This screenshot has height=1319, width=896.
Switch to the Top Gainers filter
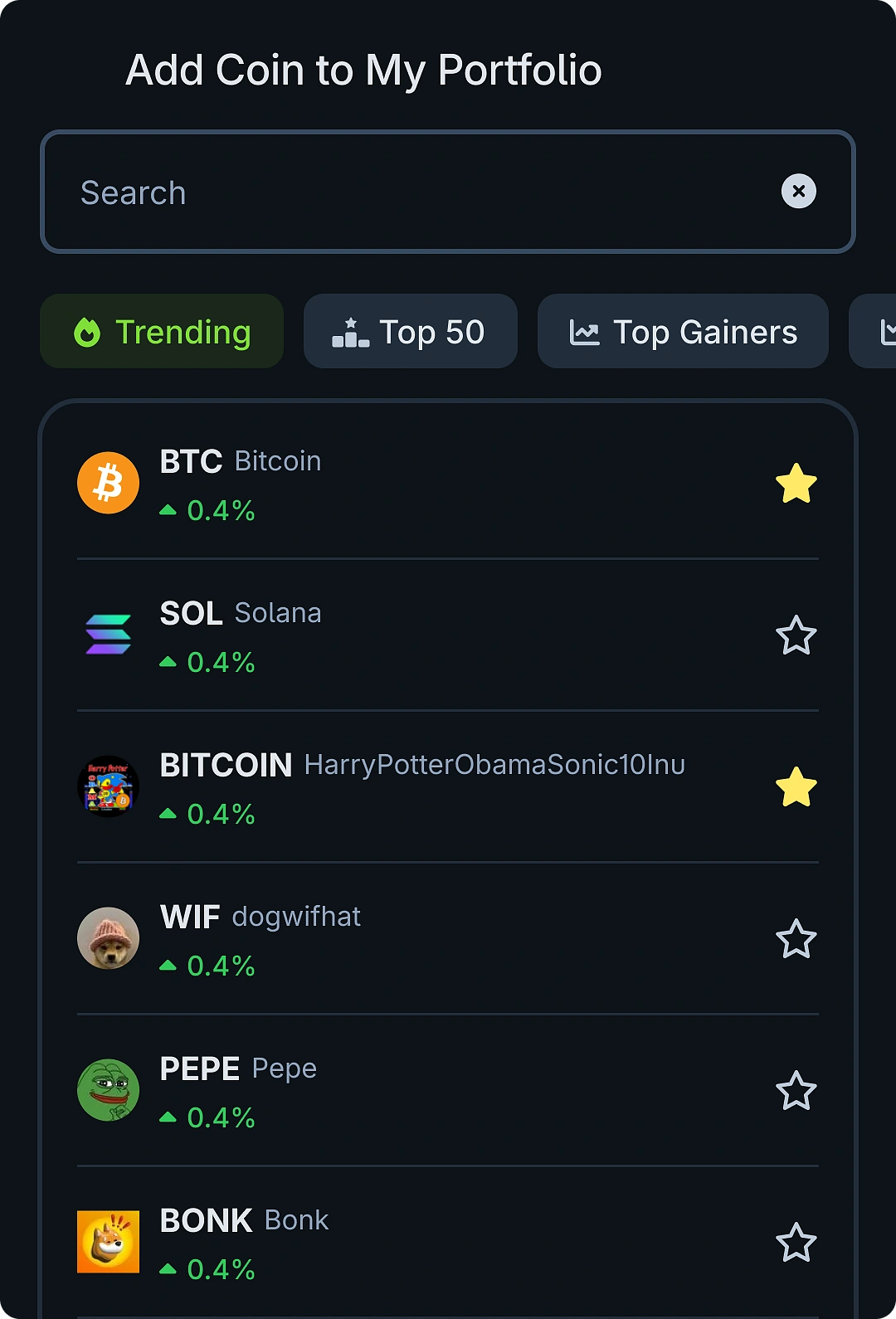682,331
